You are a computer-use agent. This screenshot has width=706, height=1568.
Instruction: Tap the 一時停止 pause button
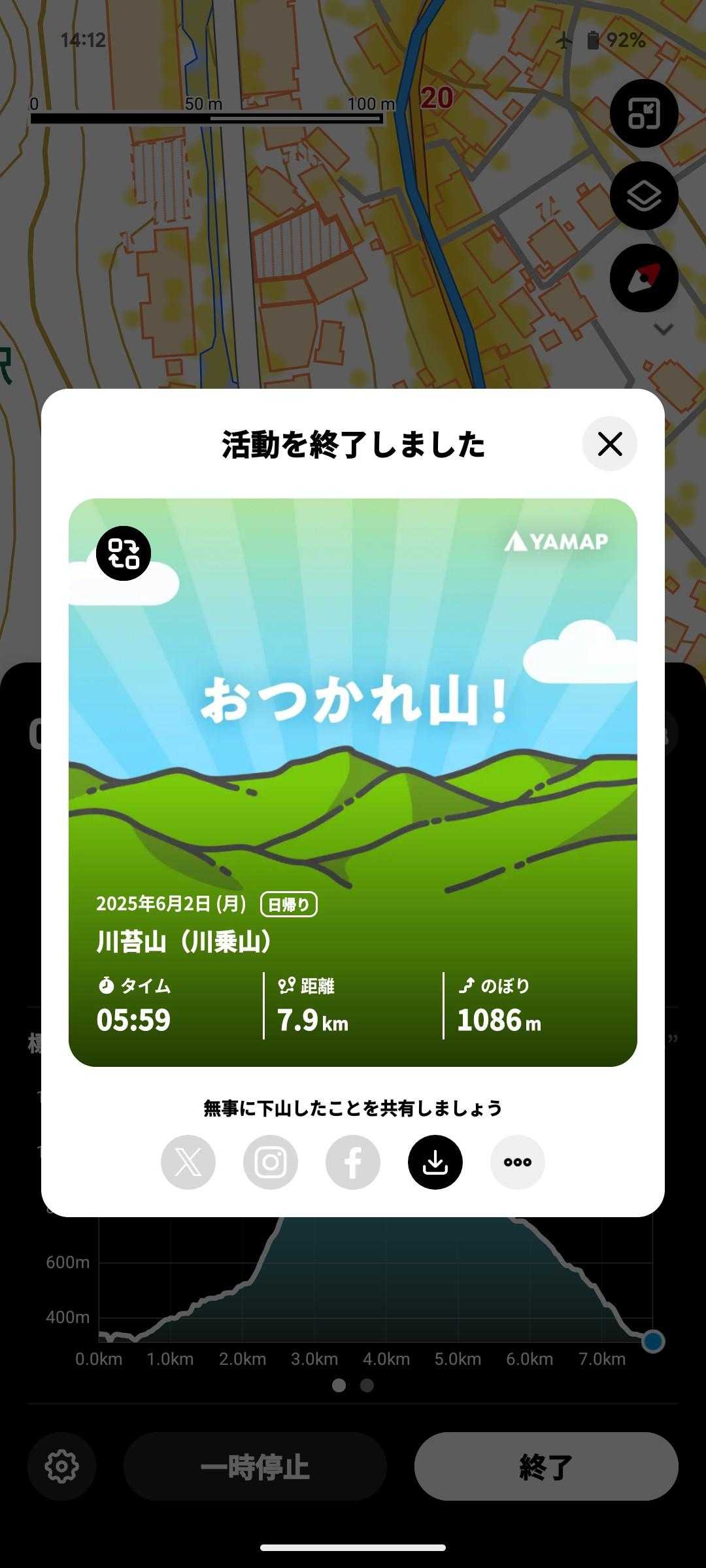[255, 1466]
